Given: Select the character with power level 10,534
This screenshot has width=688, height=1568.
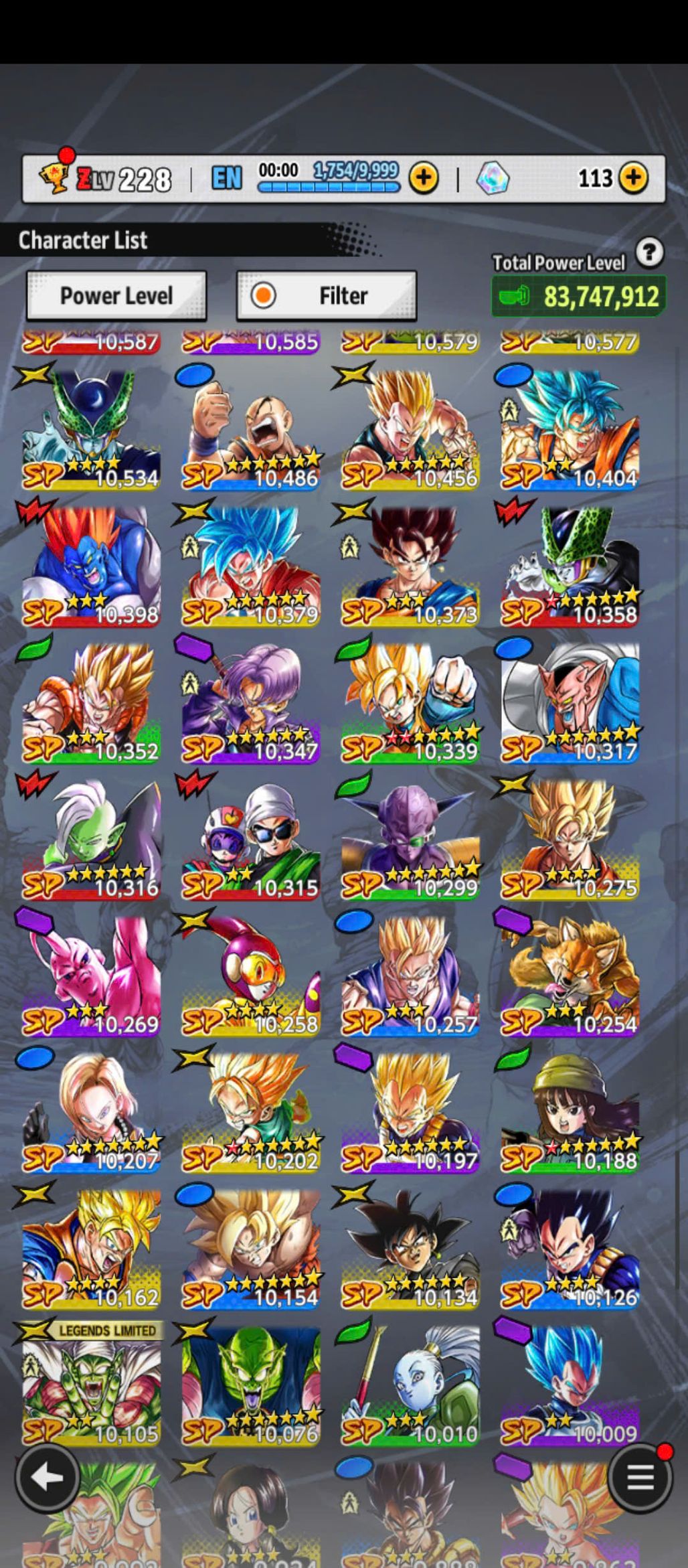Looking at the screenshot, I should pyautogui.click(x=91, y=430).
